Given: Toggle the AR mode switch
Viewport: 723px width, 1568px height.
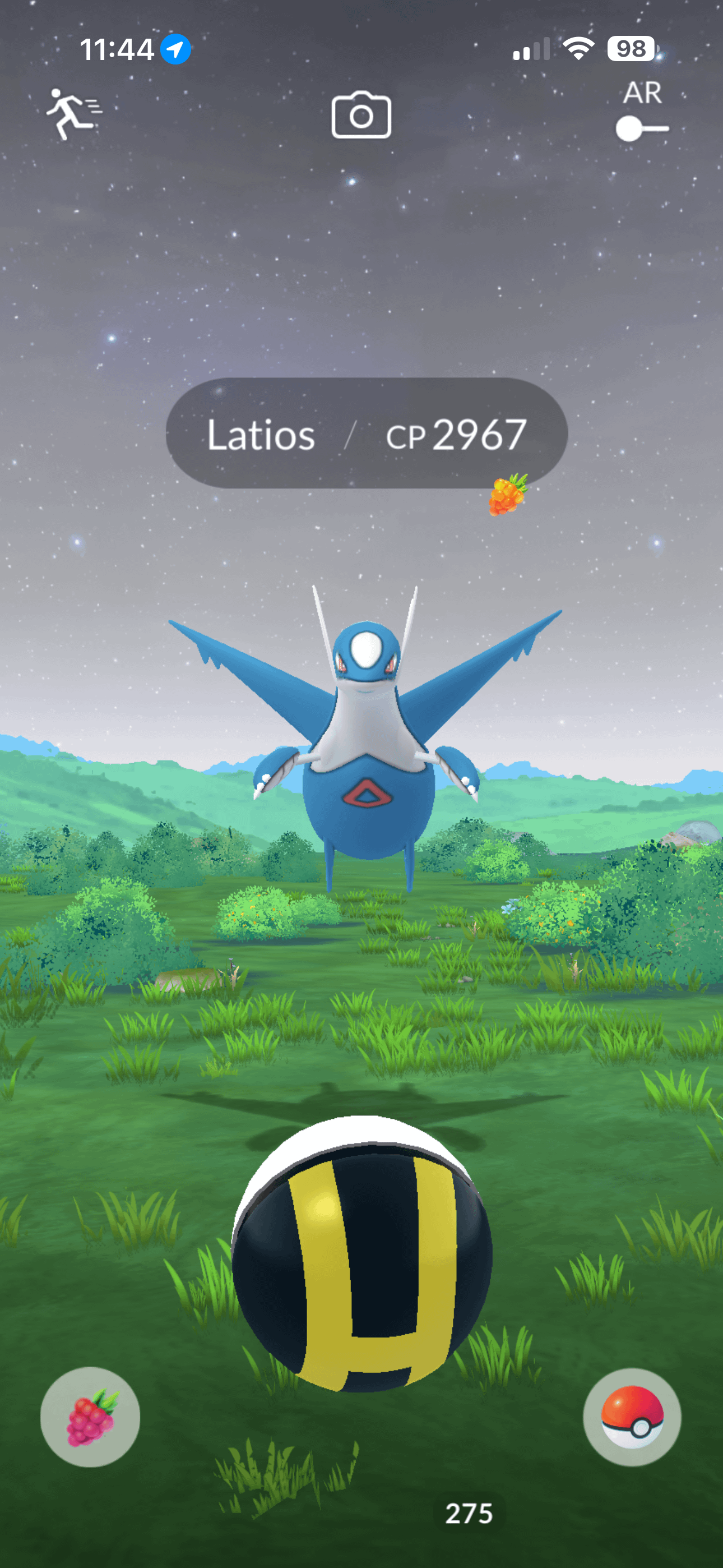Looking at the screenshot, I should (x=641, y=128).
